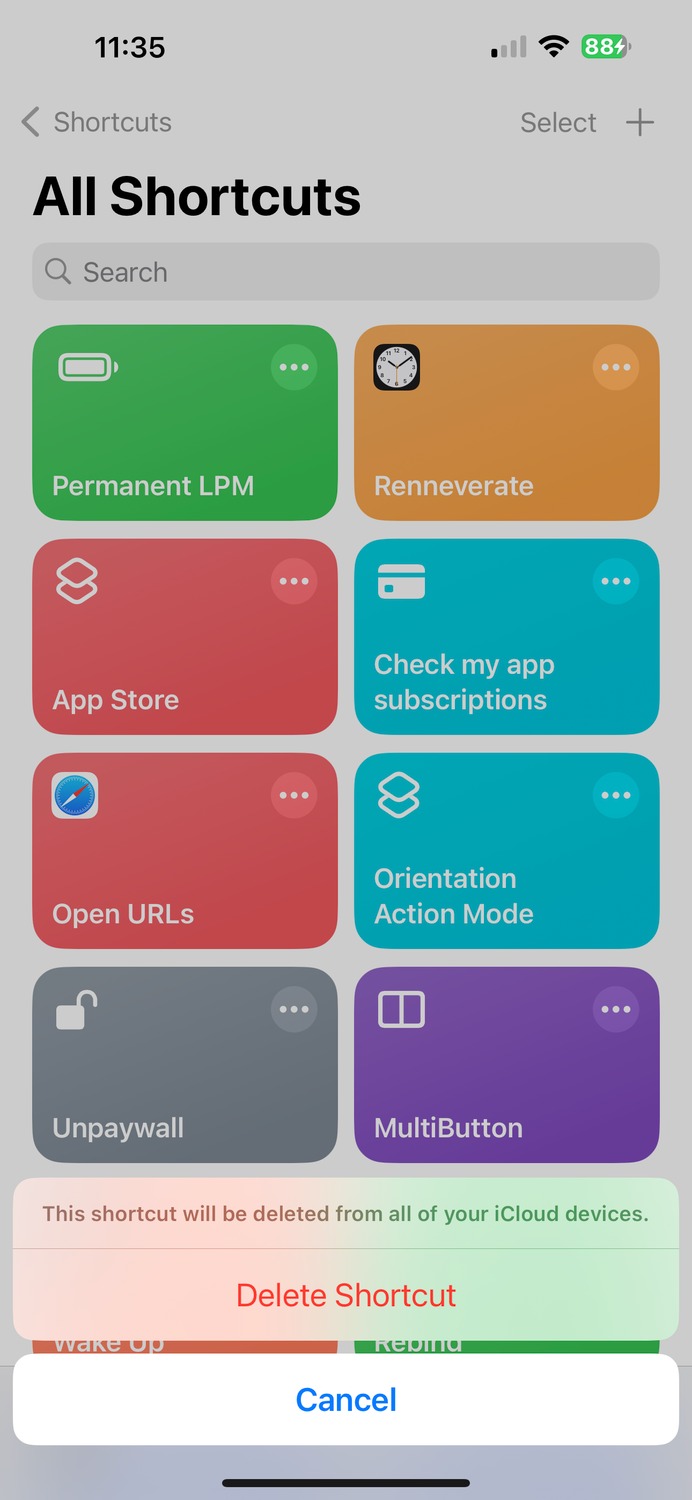Run the Permanent LPM shortcut
Screen dimensions: 692x1500
coord(185,423)
